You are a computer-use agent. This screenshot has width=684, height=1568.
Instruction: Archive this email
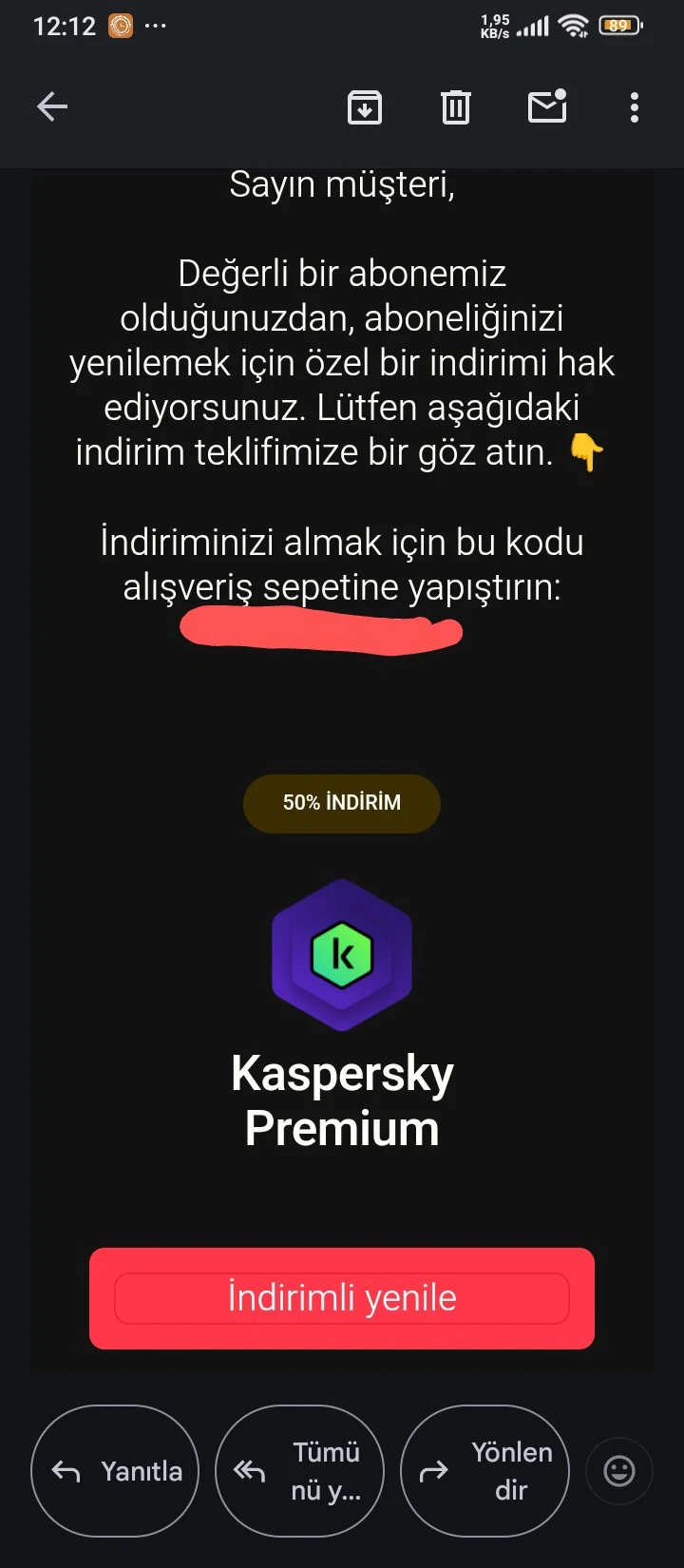coord(365,107)
